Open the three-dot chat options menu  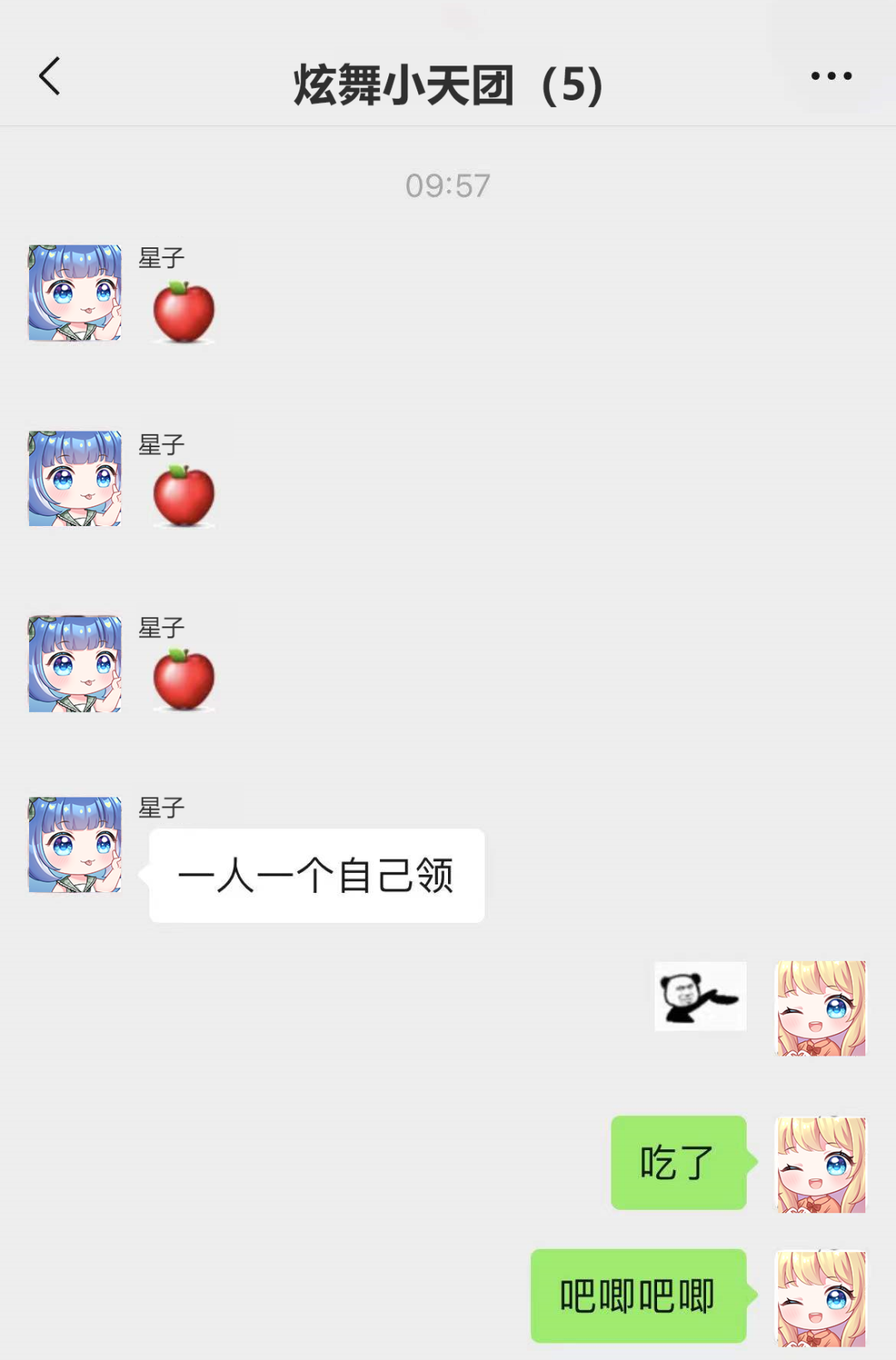(830, 76)
